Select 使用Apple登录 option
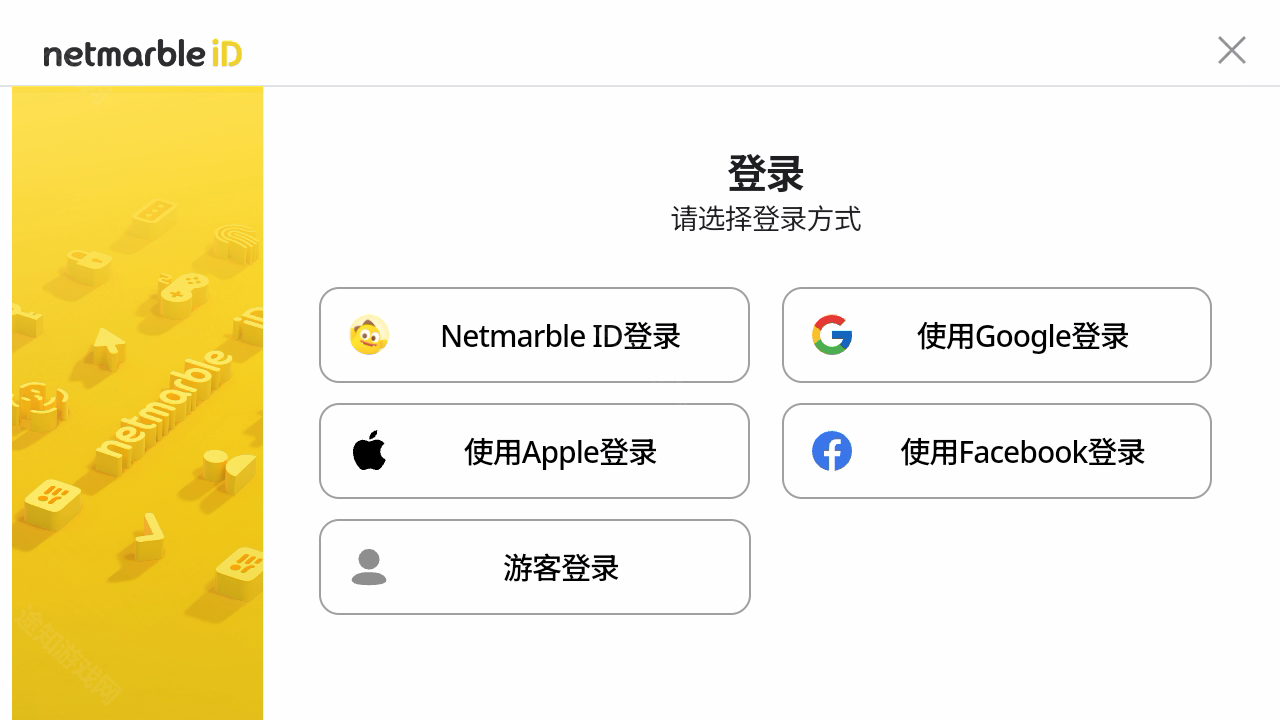The image size is (1280, 720). [534, 451]
